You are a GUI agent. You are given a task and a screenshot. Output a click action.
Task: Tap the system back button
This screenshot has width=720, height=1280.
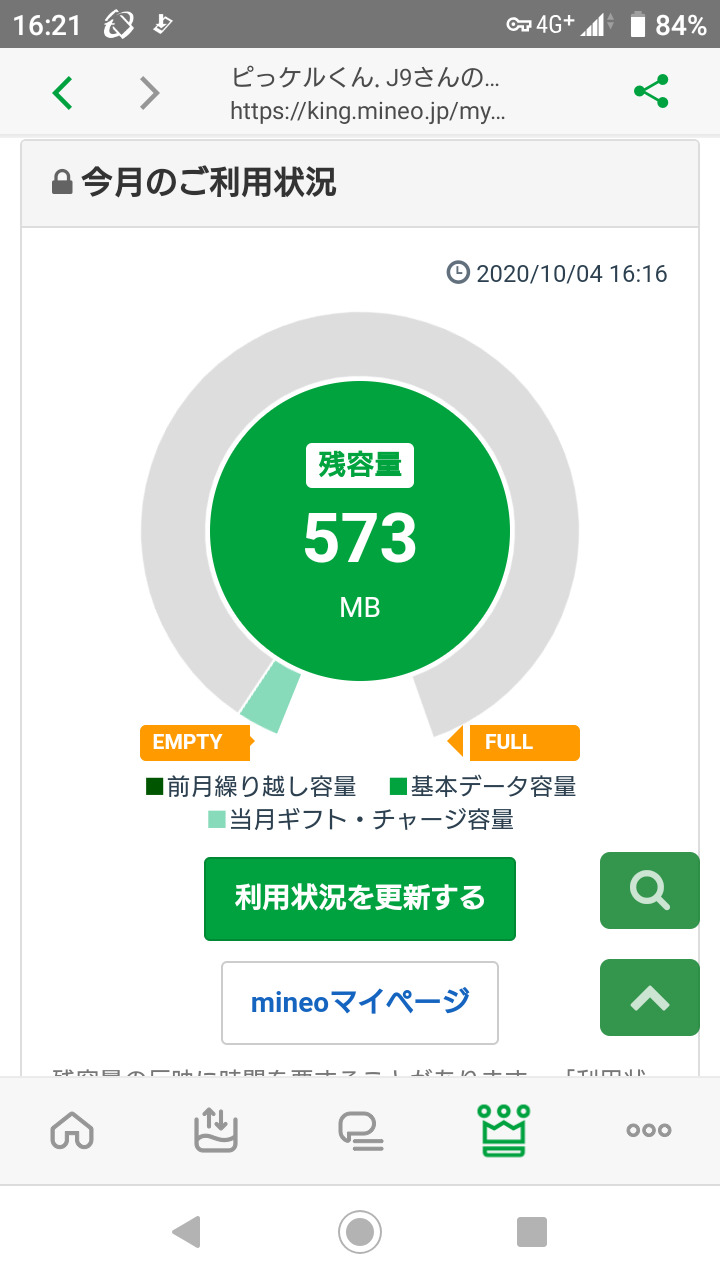(187, 1232)
